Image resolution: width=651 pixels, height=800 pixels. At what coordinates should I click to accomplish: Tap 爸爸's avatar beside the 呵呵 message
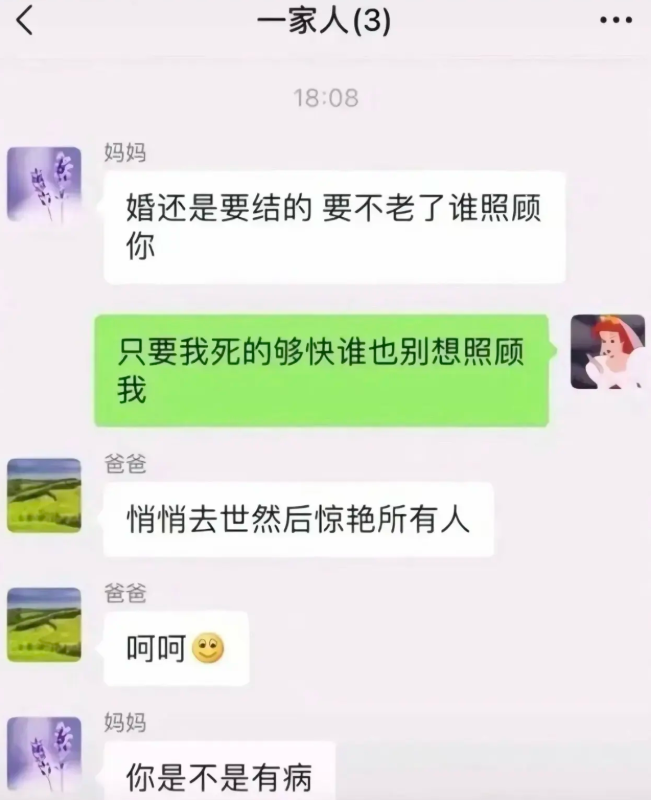tap(44, 625)
